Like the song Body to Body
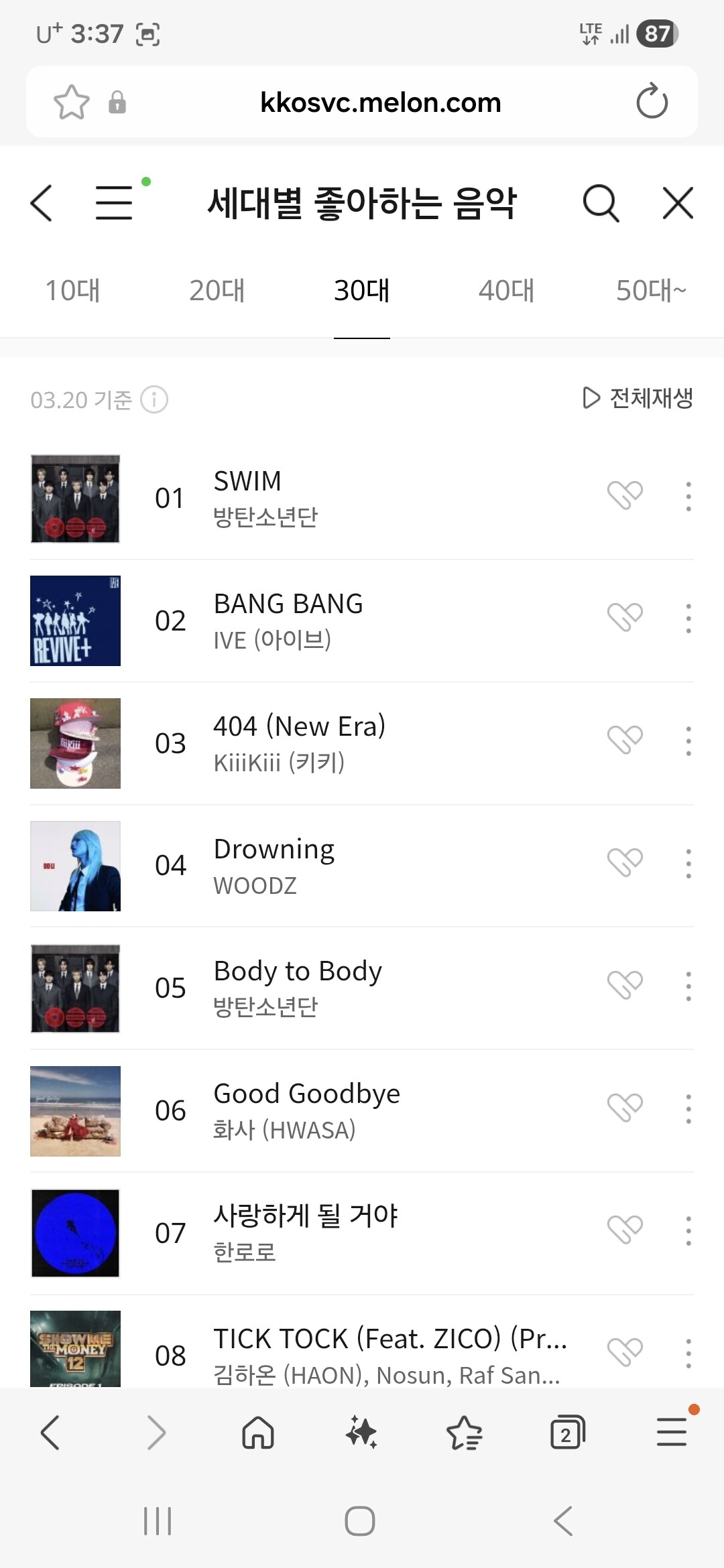Image resolution: width=724 pixels, height=1568 pixels. [625, 985]
